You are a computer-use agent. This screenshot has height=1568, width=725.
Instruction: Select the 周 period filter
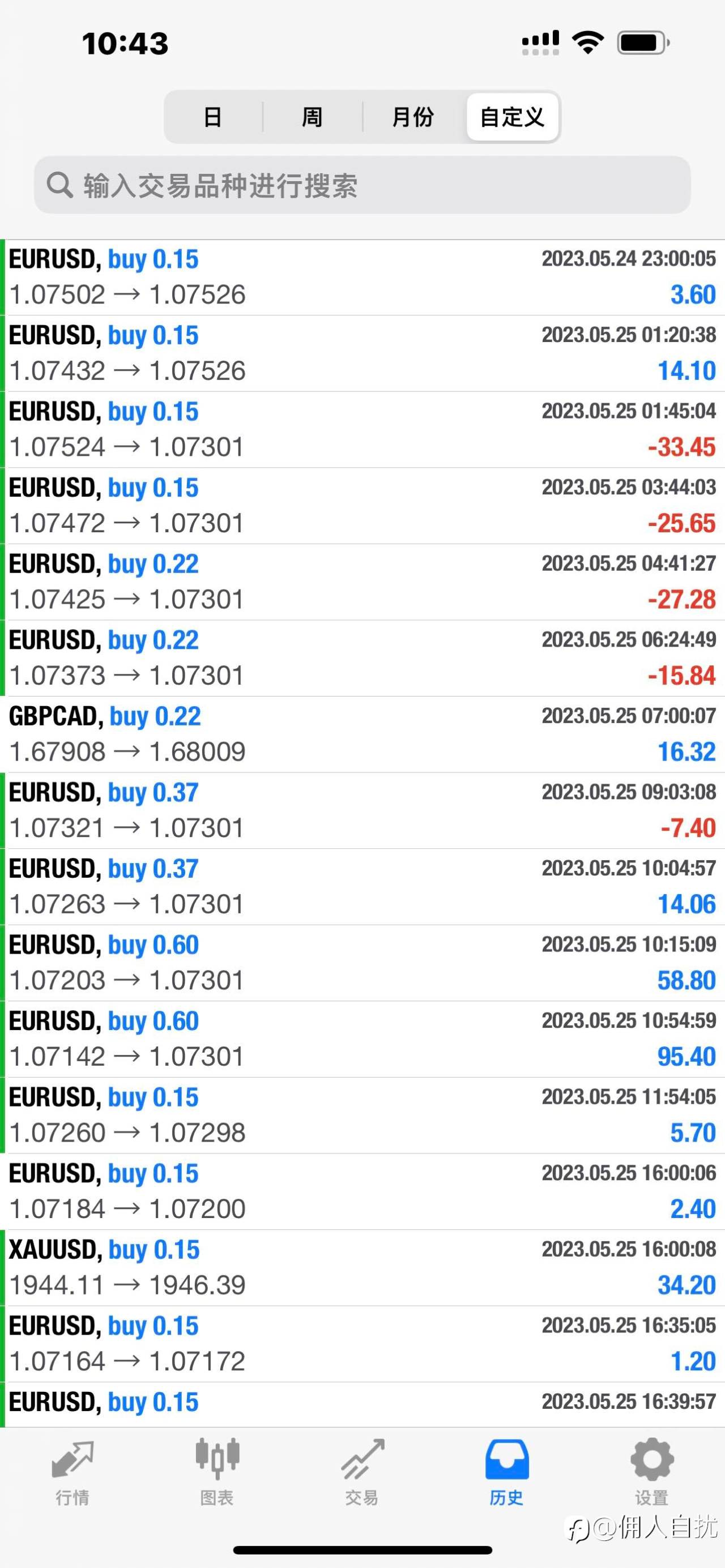pyautogui.click(x=312, y=117)
